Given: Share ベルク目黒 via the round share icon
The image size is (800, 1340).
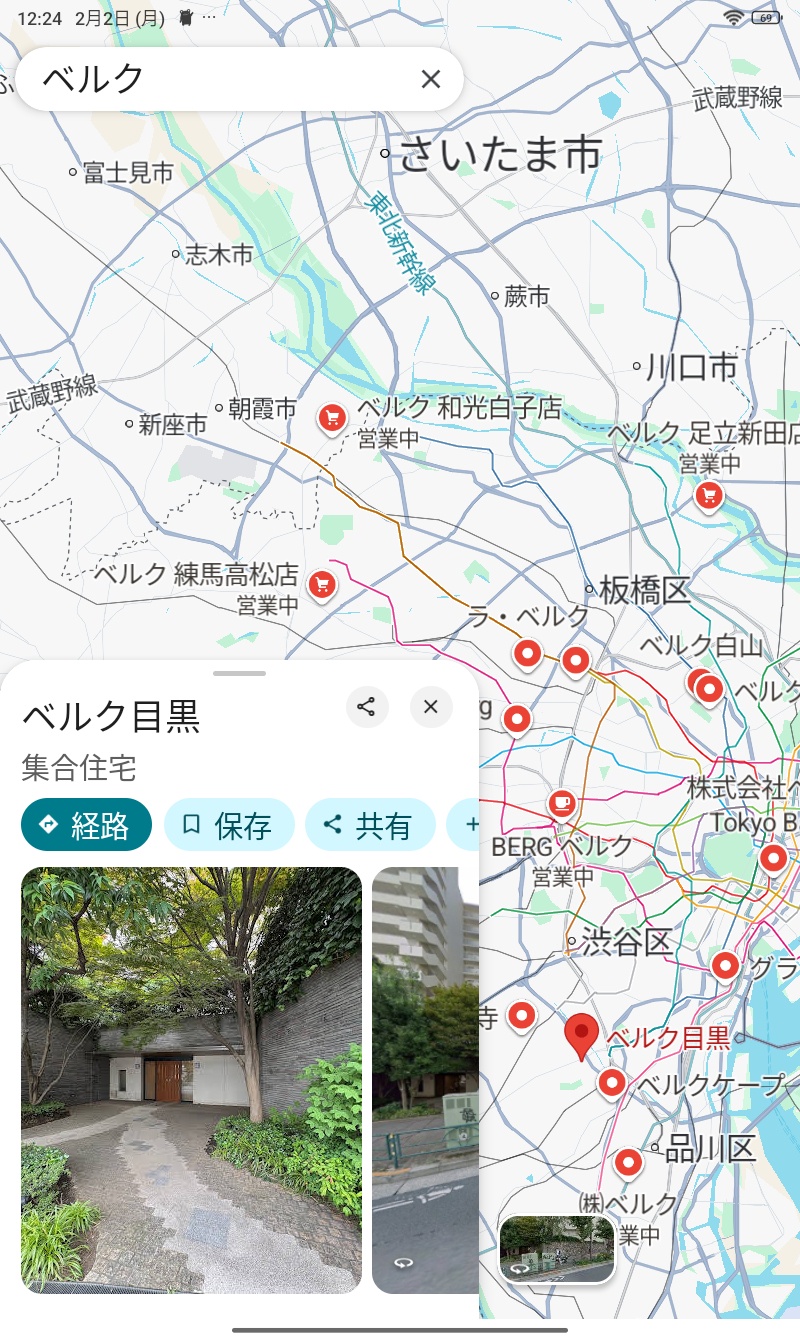Looking at the screenshot, I should pos(367,707).
